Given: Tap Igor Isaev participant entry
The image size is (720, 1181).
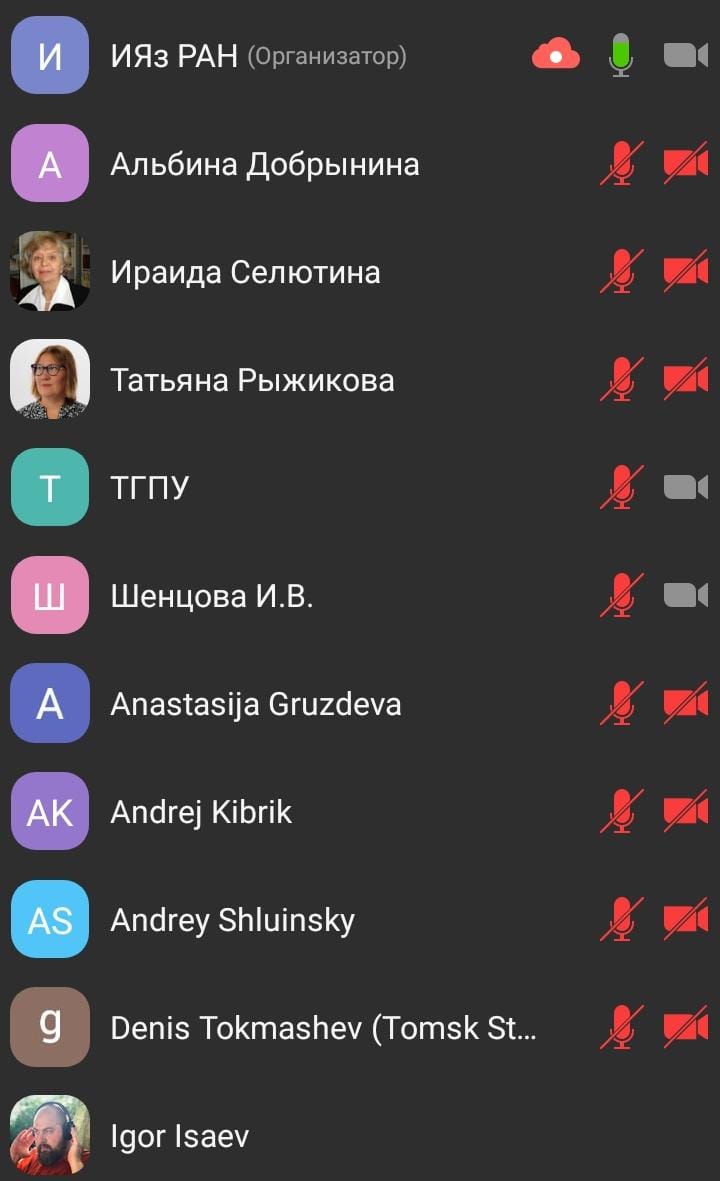Looking at the screenshot, I should point(360,1134).
